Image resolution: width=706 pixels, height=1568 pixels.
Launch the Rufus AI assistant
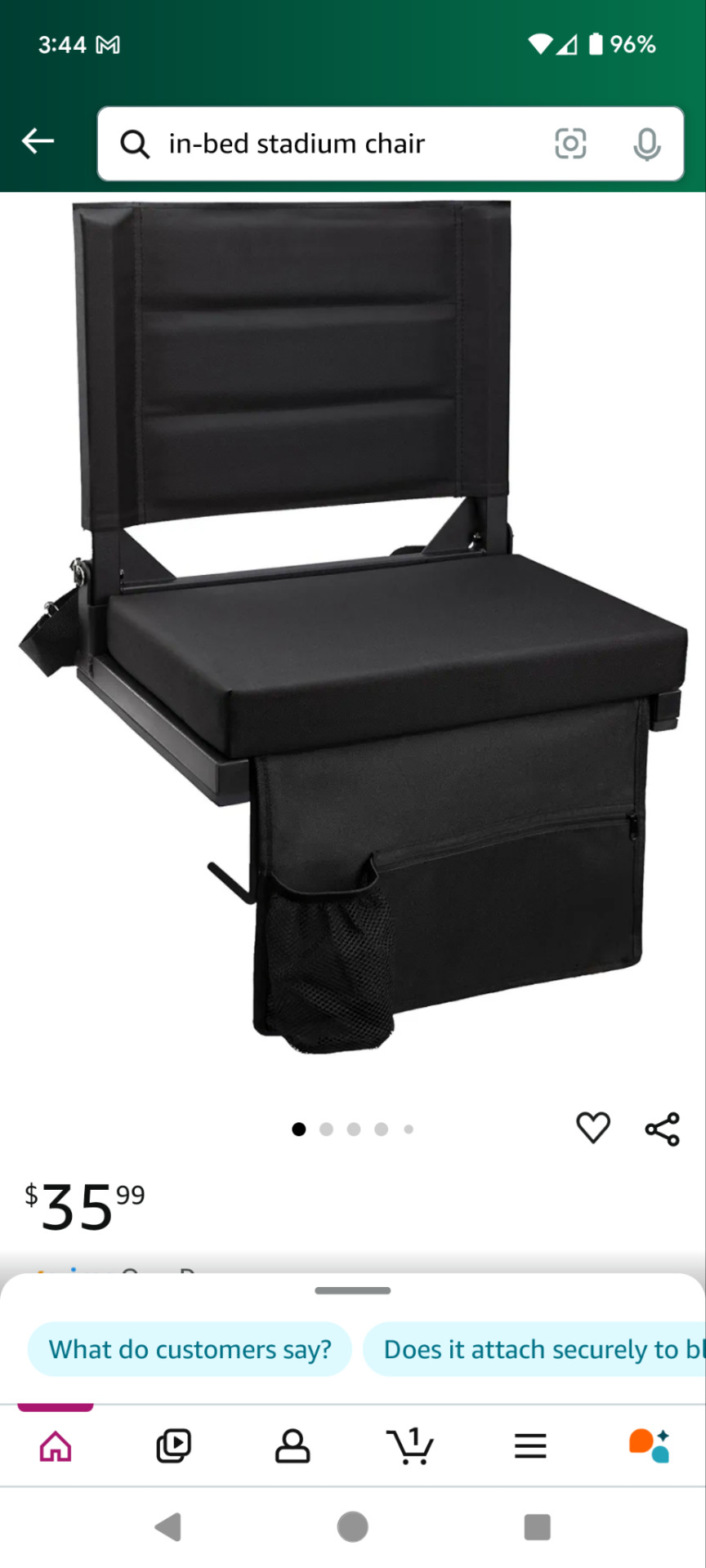pos(649,1445)
